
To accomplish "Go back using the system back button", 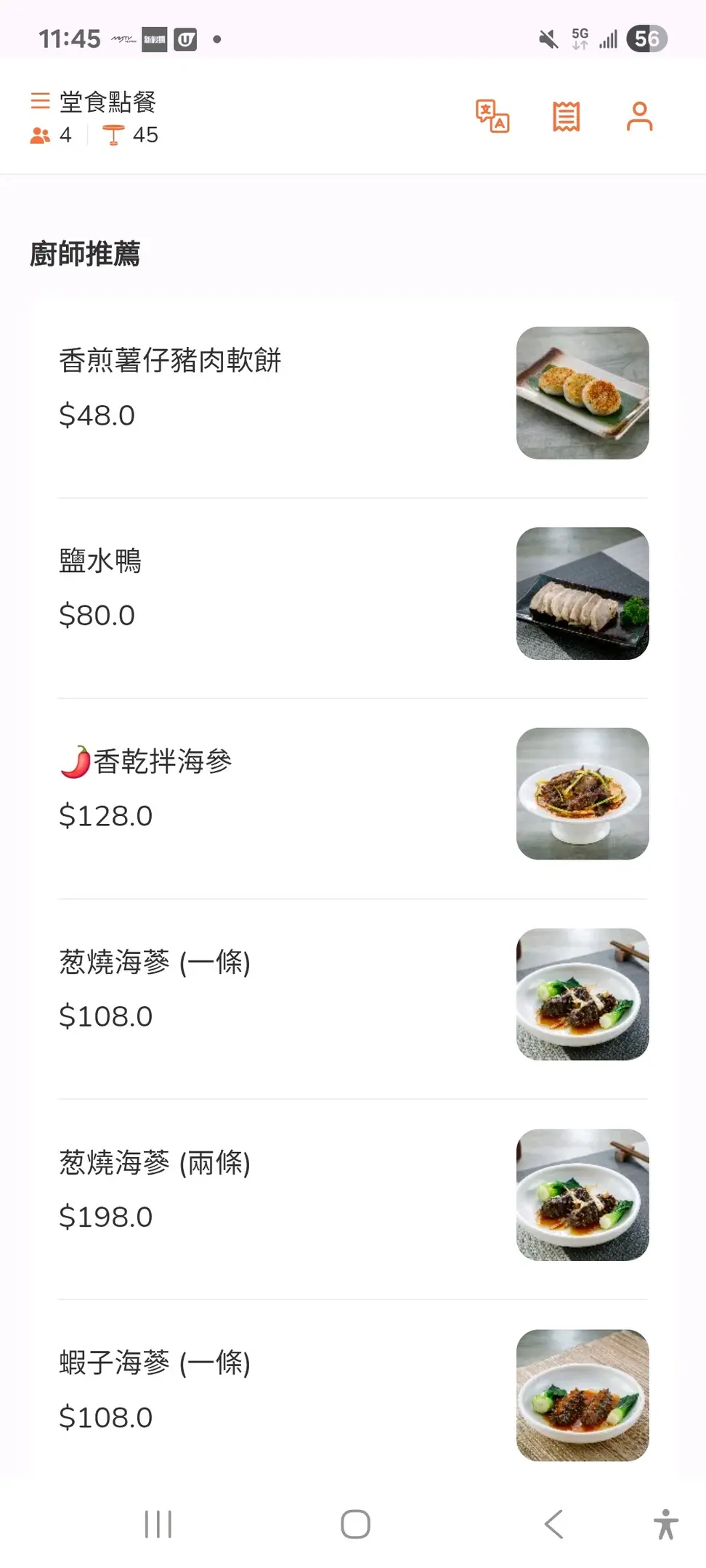I will [x=553, y=1524].
